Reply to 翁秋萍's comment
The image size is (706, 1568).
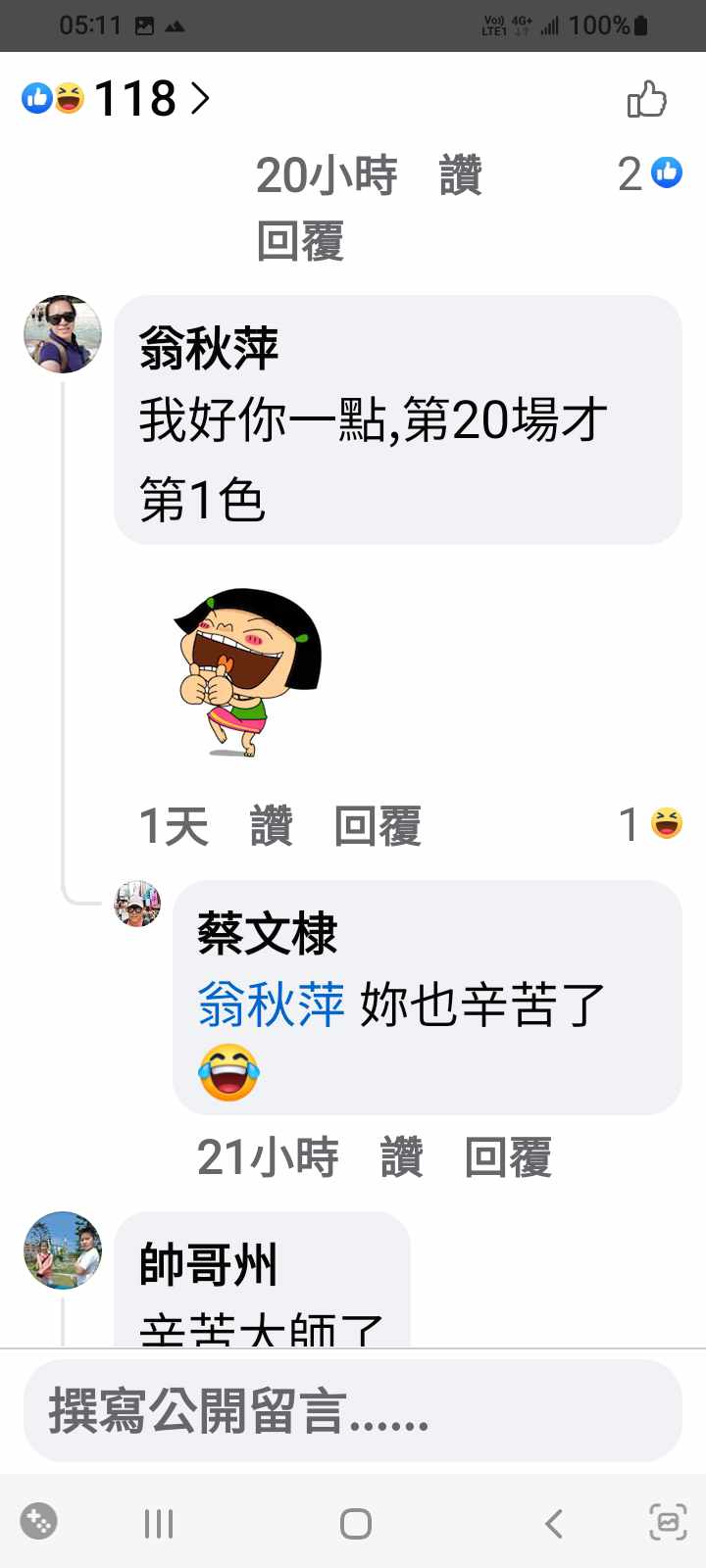tap(378, 825)
